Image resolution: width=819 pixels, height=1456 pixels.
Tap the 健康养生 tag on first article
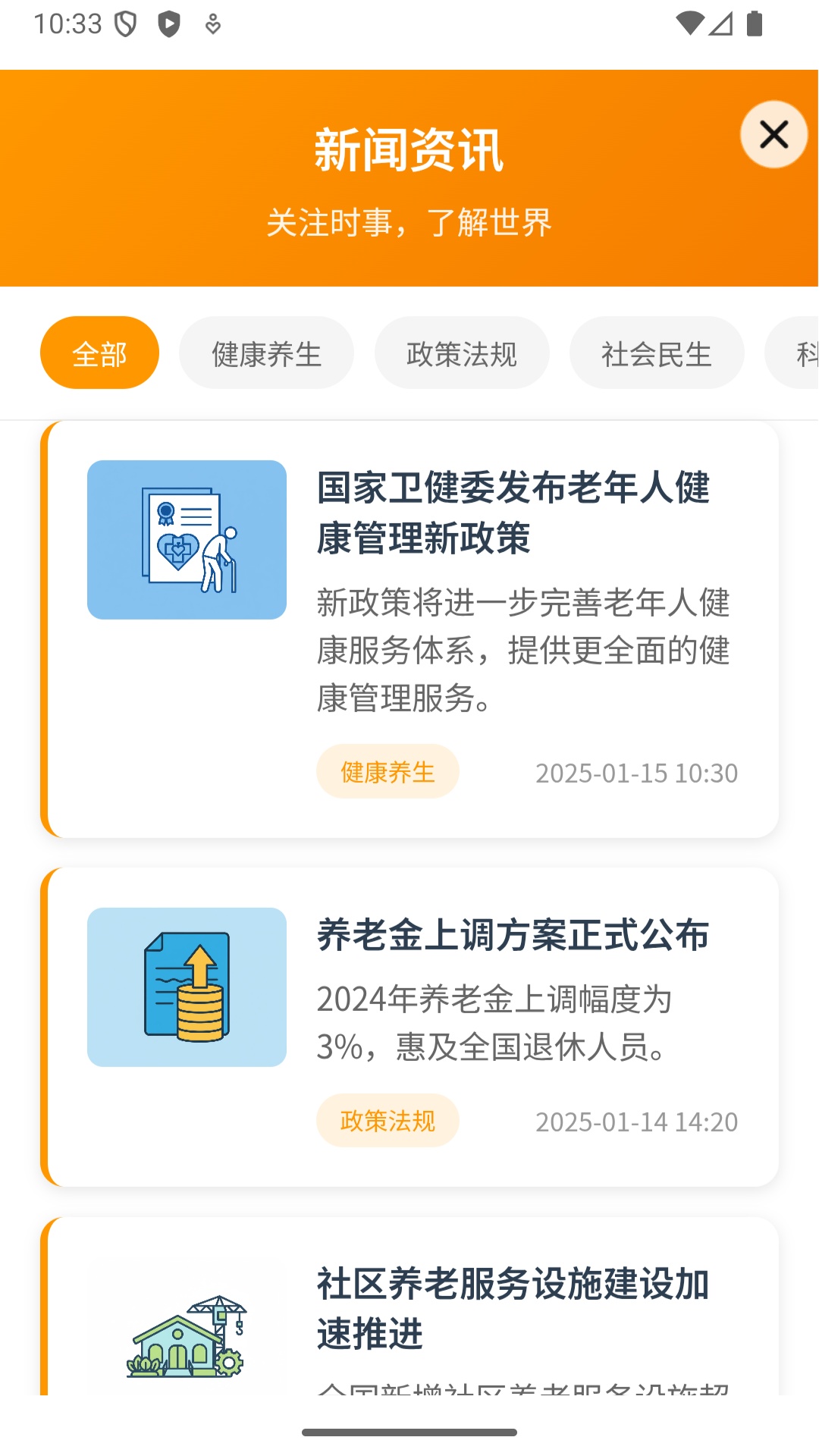pos(387,771)
